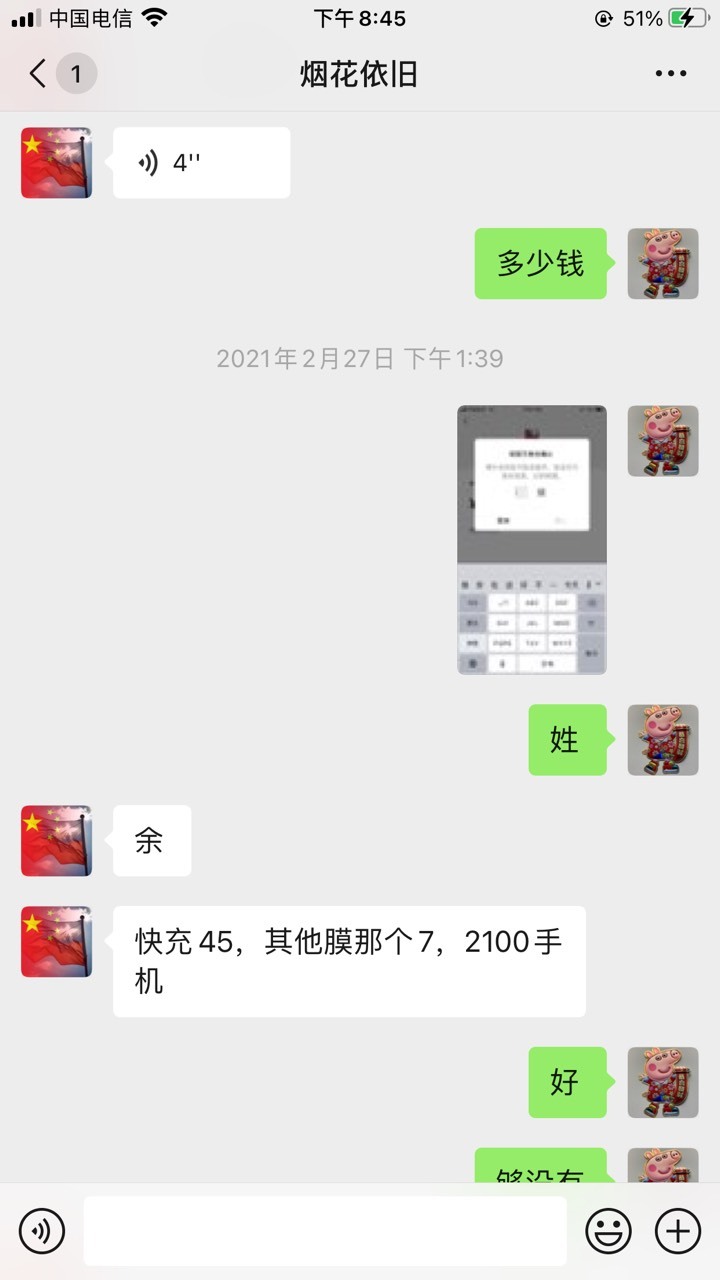This screenshot has width=720, height=1280.
Task: Tap the message text field
Action: pos(325,1231)
